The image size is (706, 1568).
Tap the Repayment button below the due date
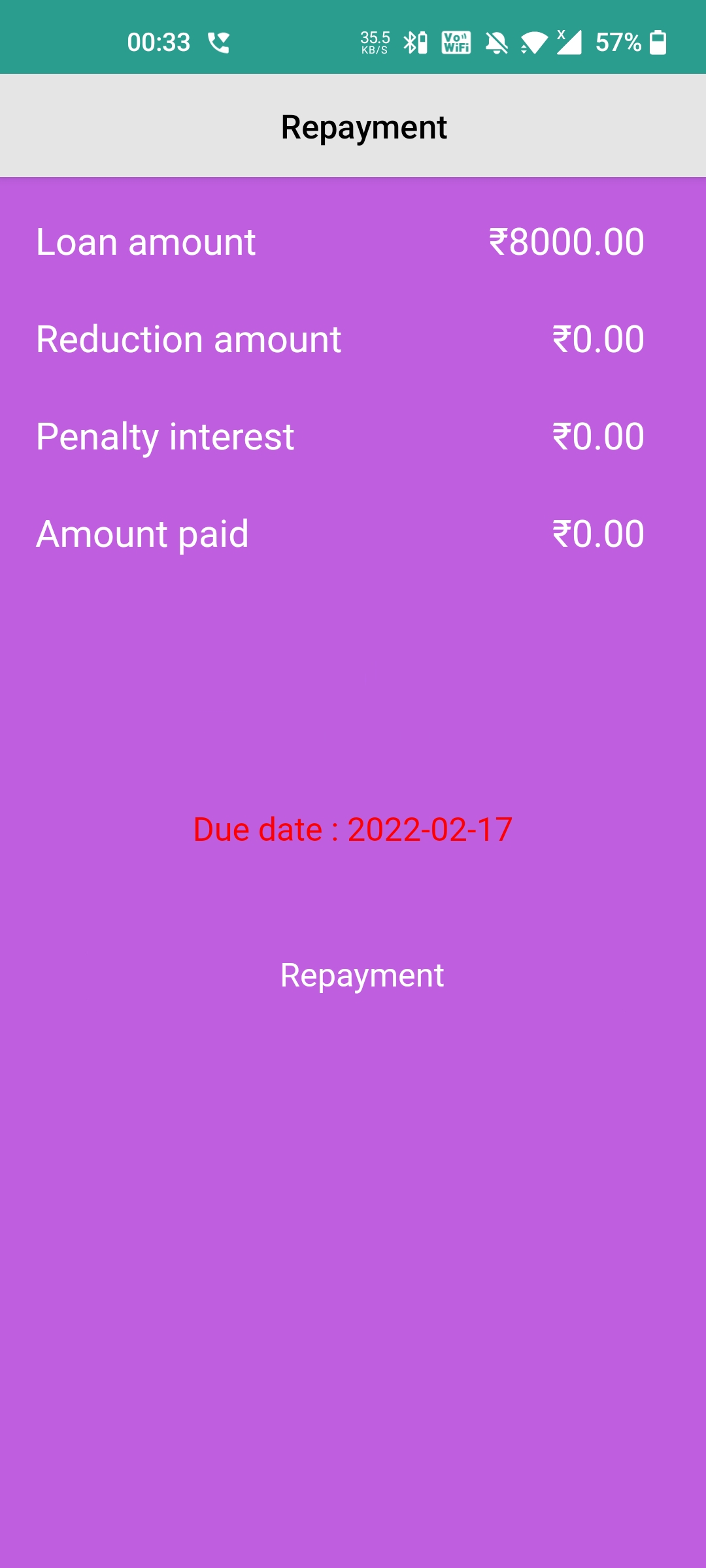click(361, 975)
